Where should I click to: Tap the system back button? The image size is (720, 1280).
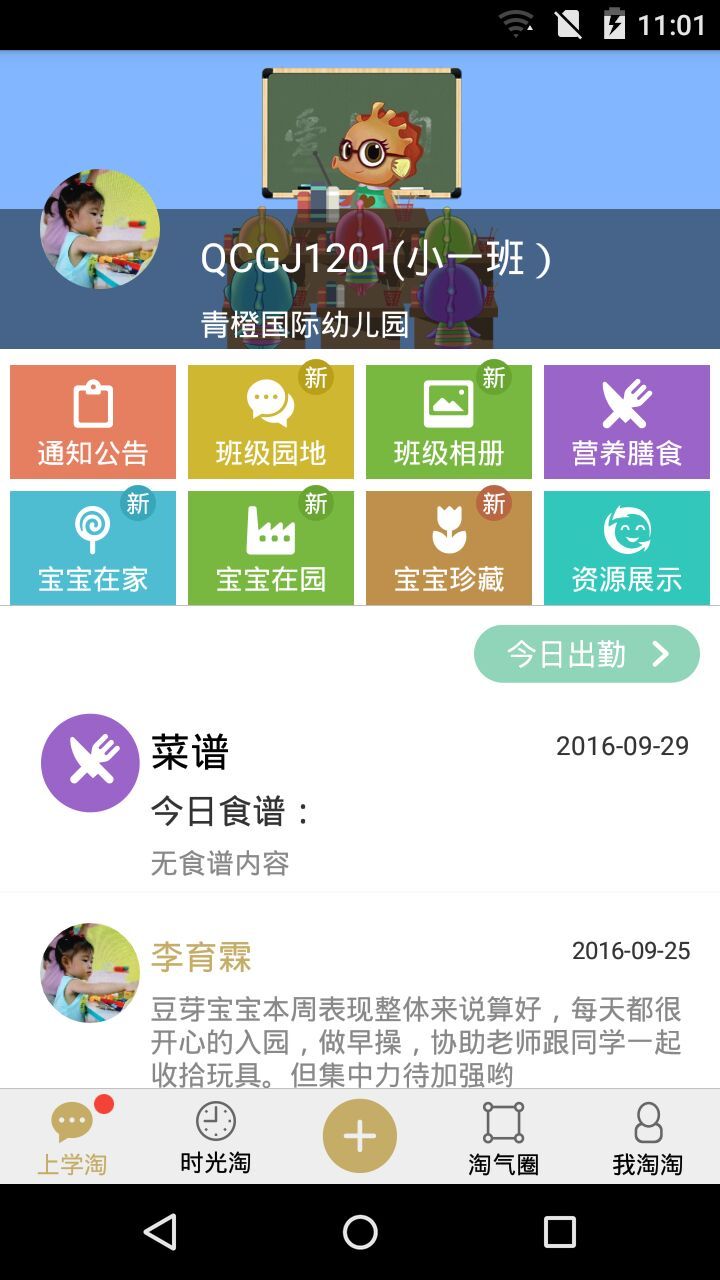pos(160,1232)
